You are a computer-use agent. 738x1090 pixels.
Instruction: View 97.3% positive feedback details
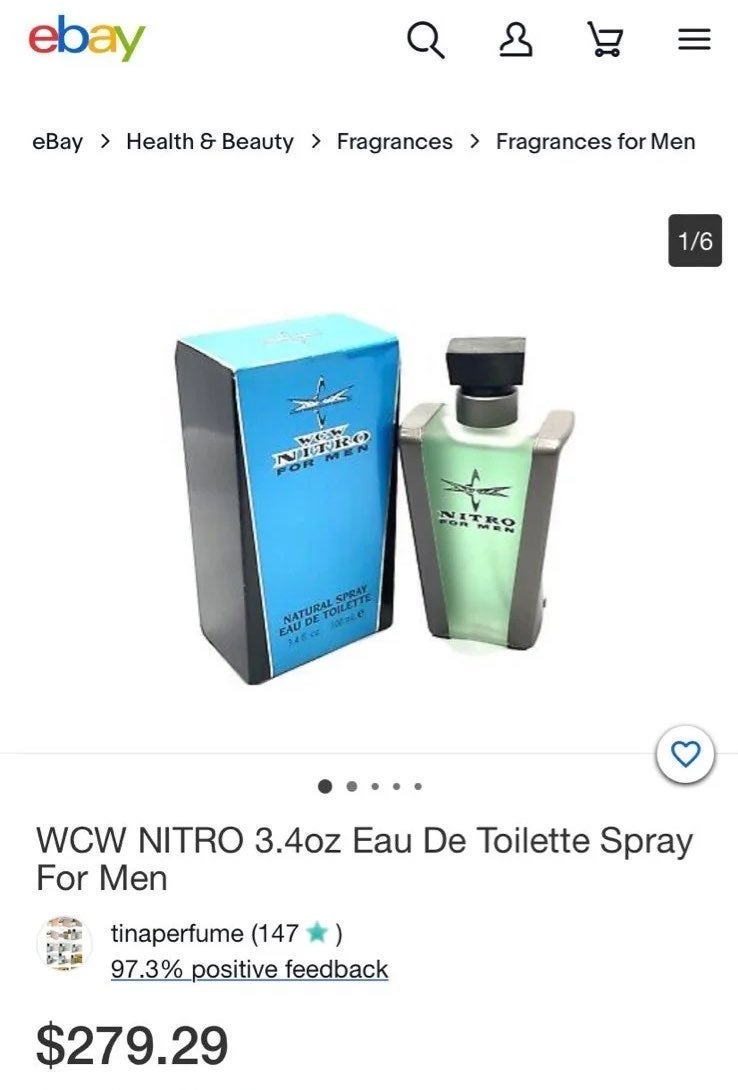pos(249,969)
